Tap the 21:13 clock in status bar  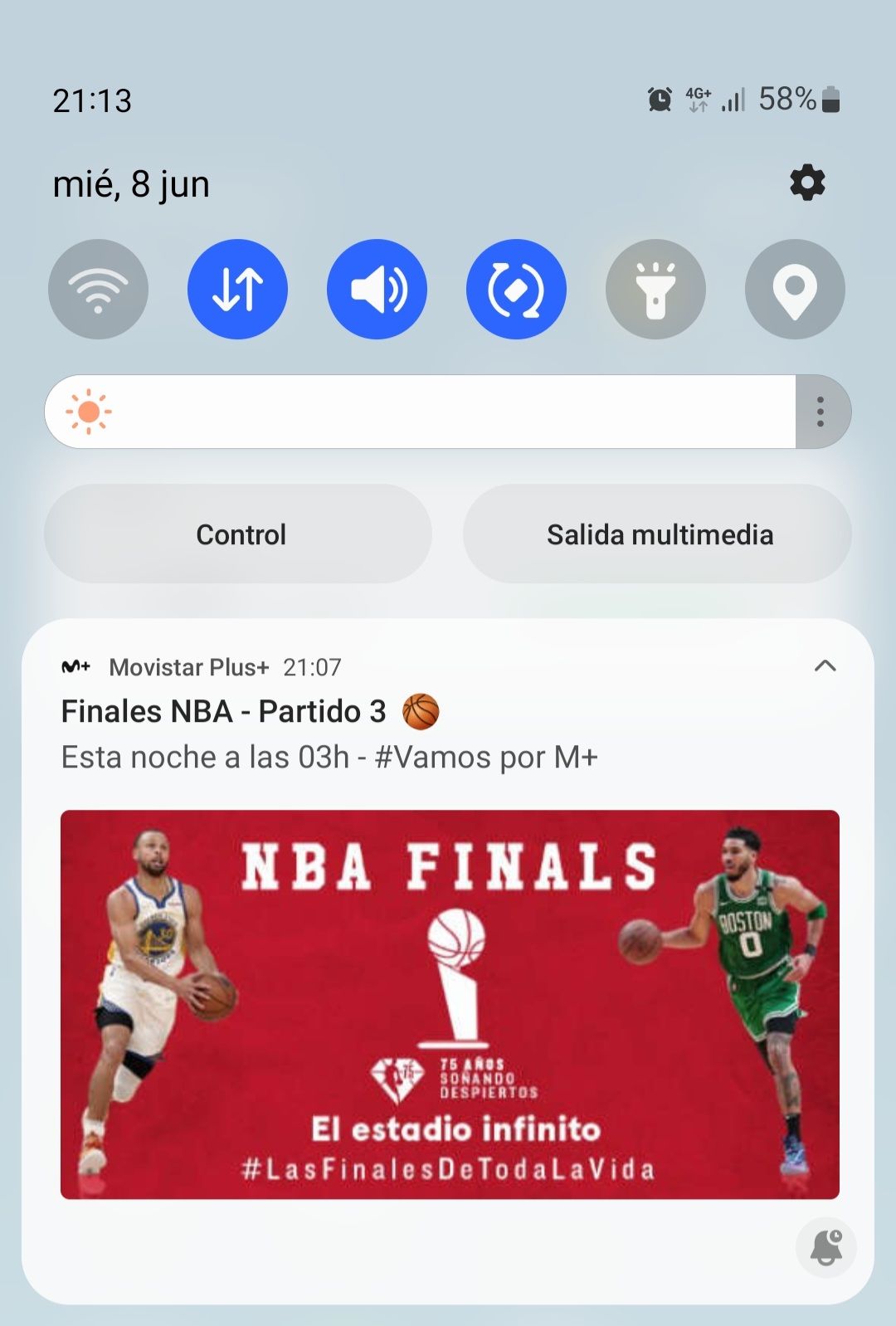93,100
